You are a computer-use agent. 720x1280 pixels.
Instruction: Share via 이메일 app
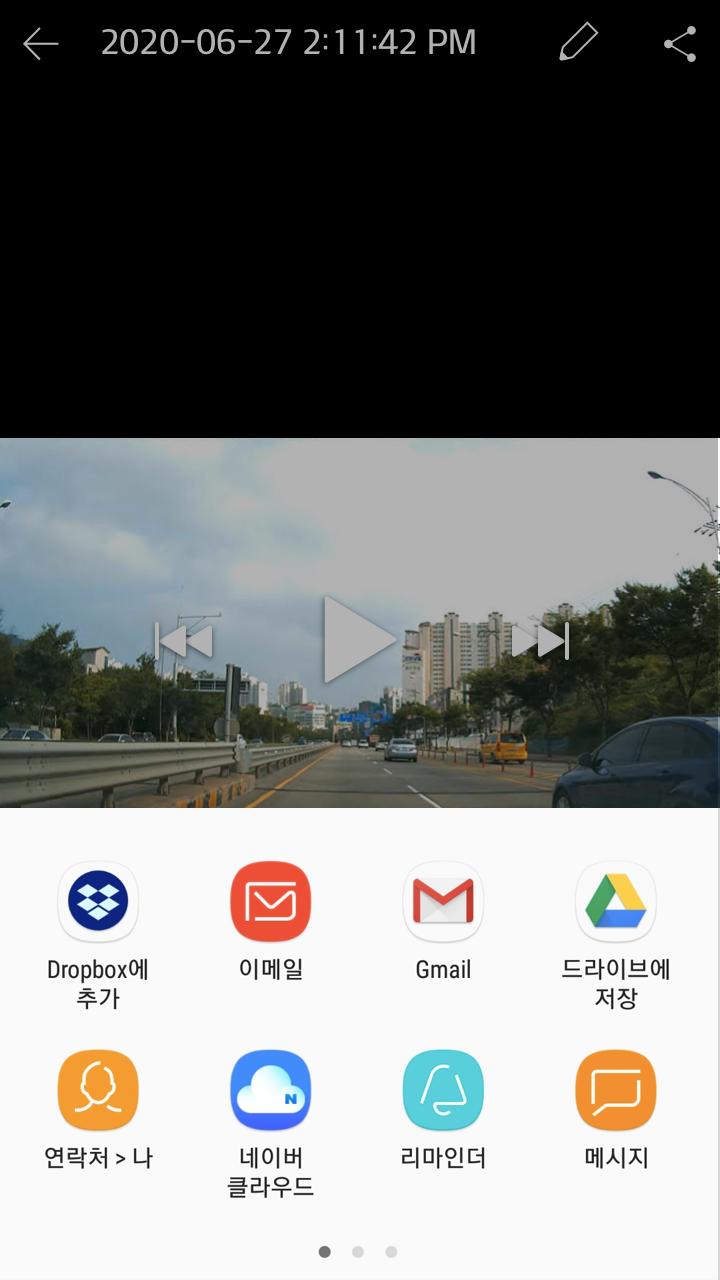click(271, 921)
